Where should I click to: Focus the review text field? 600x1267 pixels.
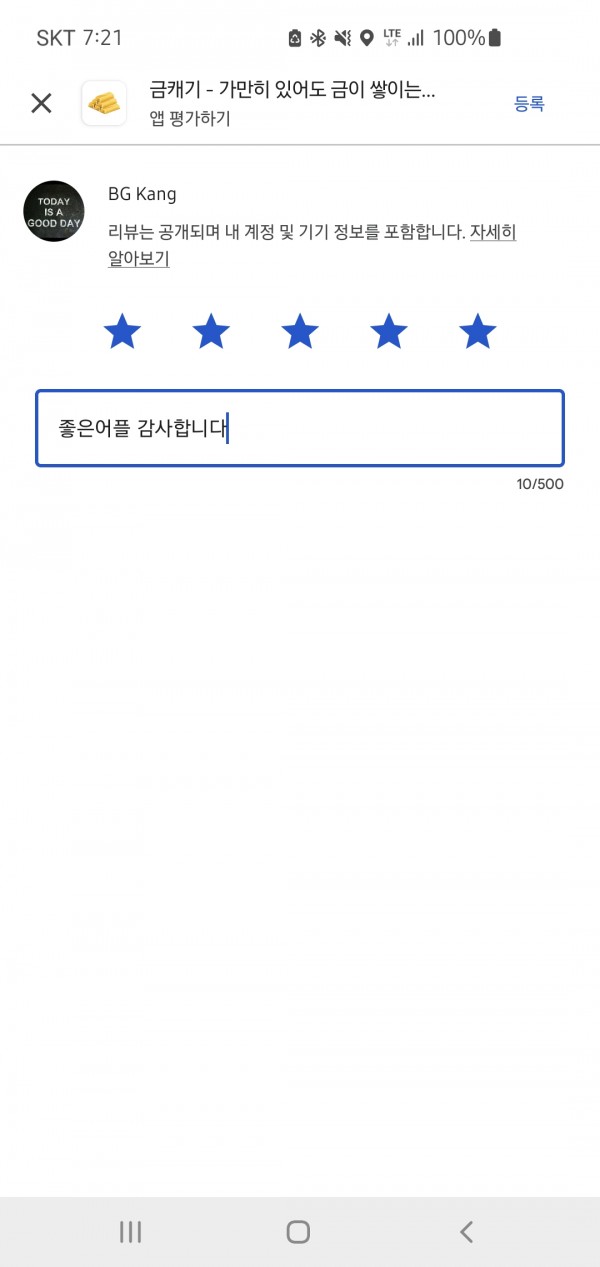click(300, 428)
